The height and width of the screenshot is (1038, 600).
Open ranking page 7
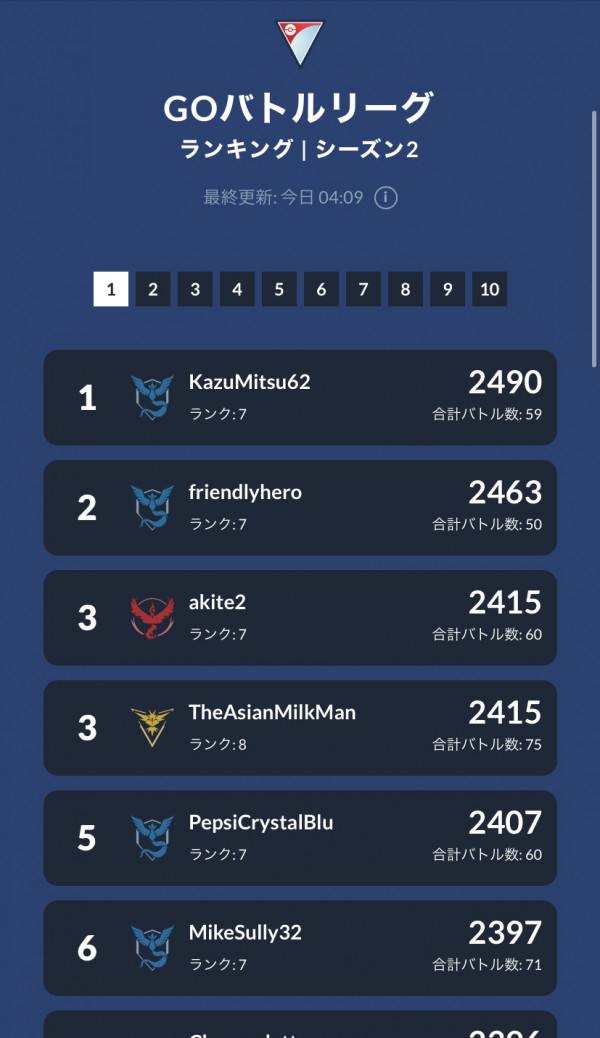pyautogui.click(x=363, y=289)
